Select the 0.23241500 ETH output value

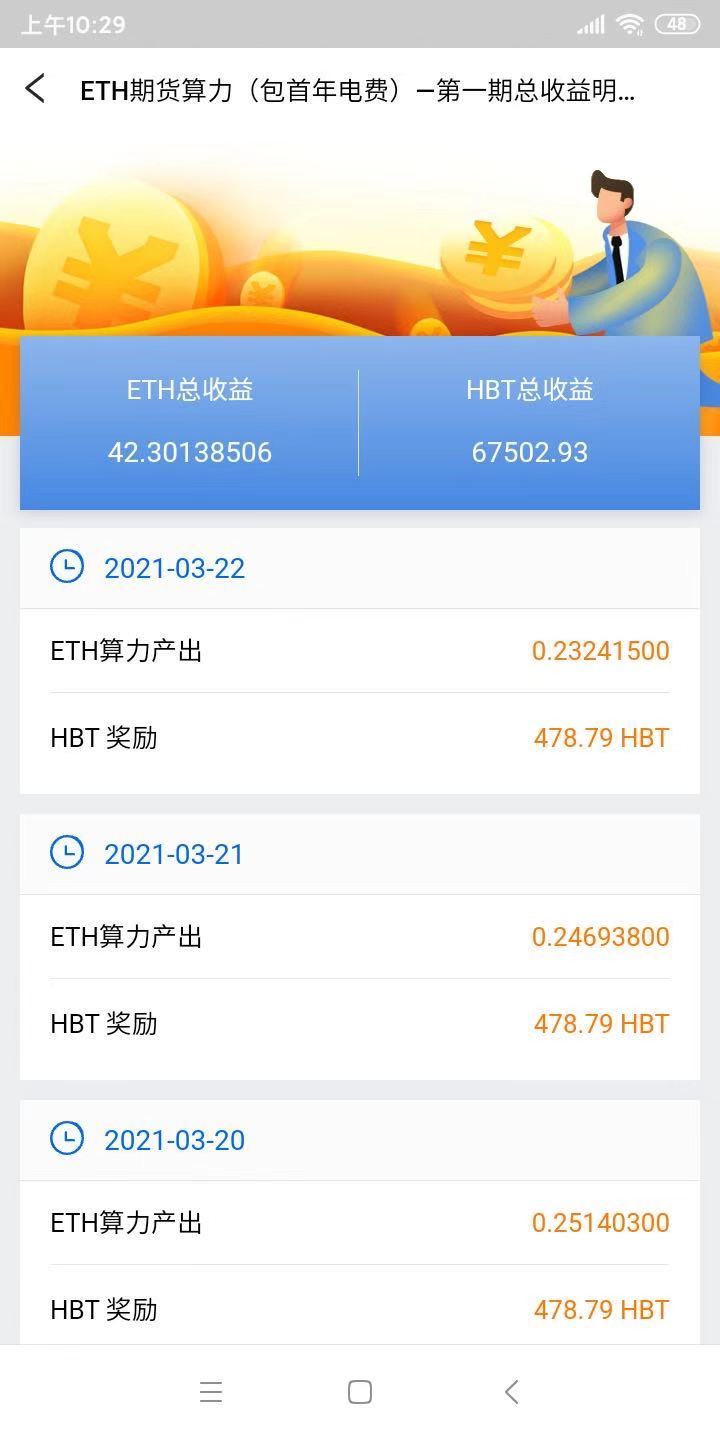[599, 650]
